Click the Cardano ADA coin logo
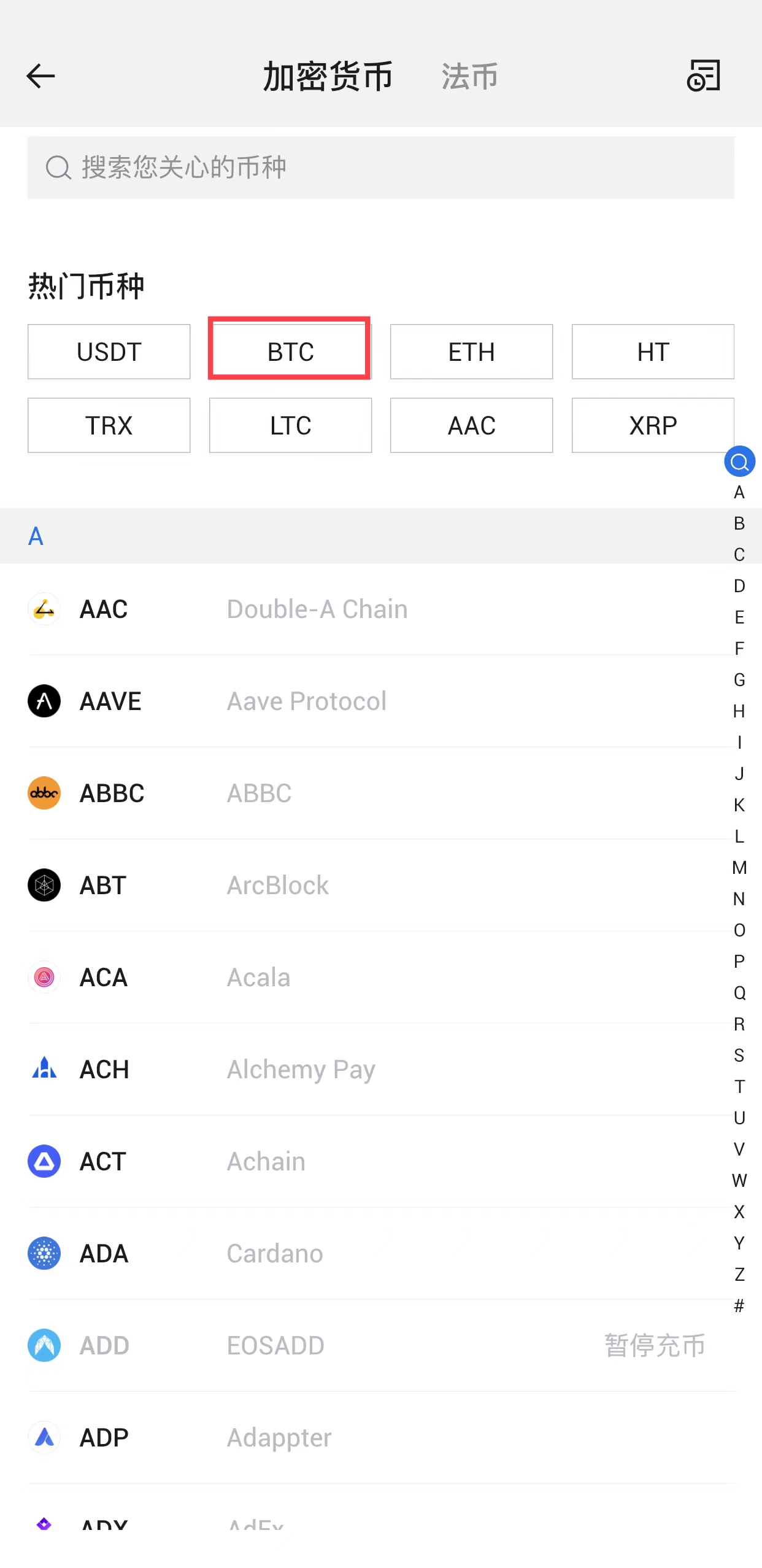 (x=44, y=1253)
